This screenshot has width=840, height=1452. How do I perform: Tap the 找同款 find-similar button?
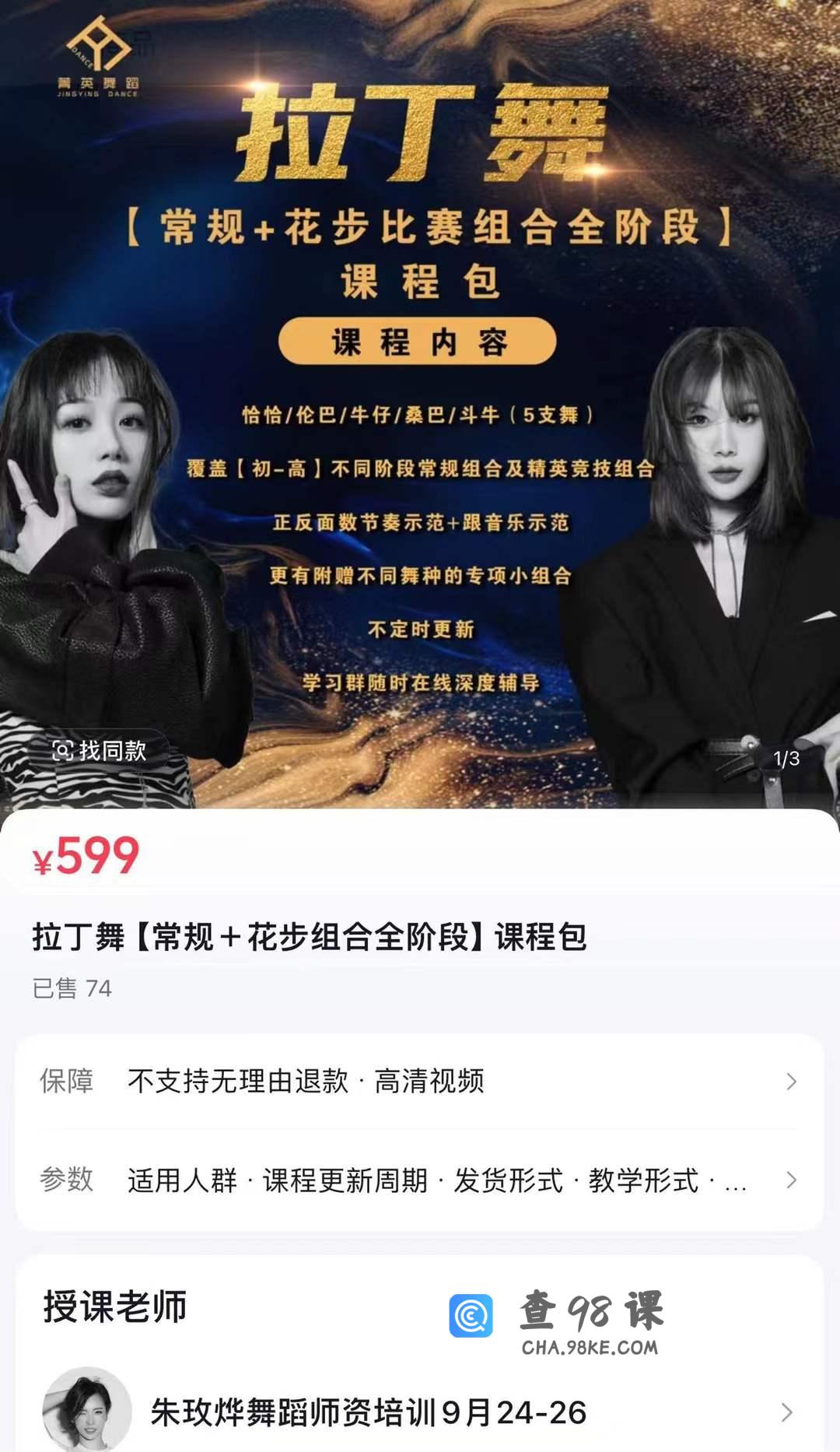point(100,751)
